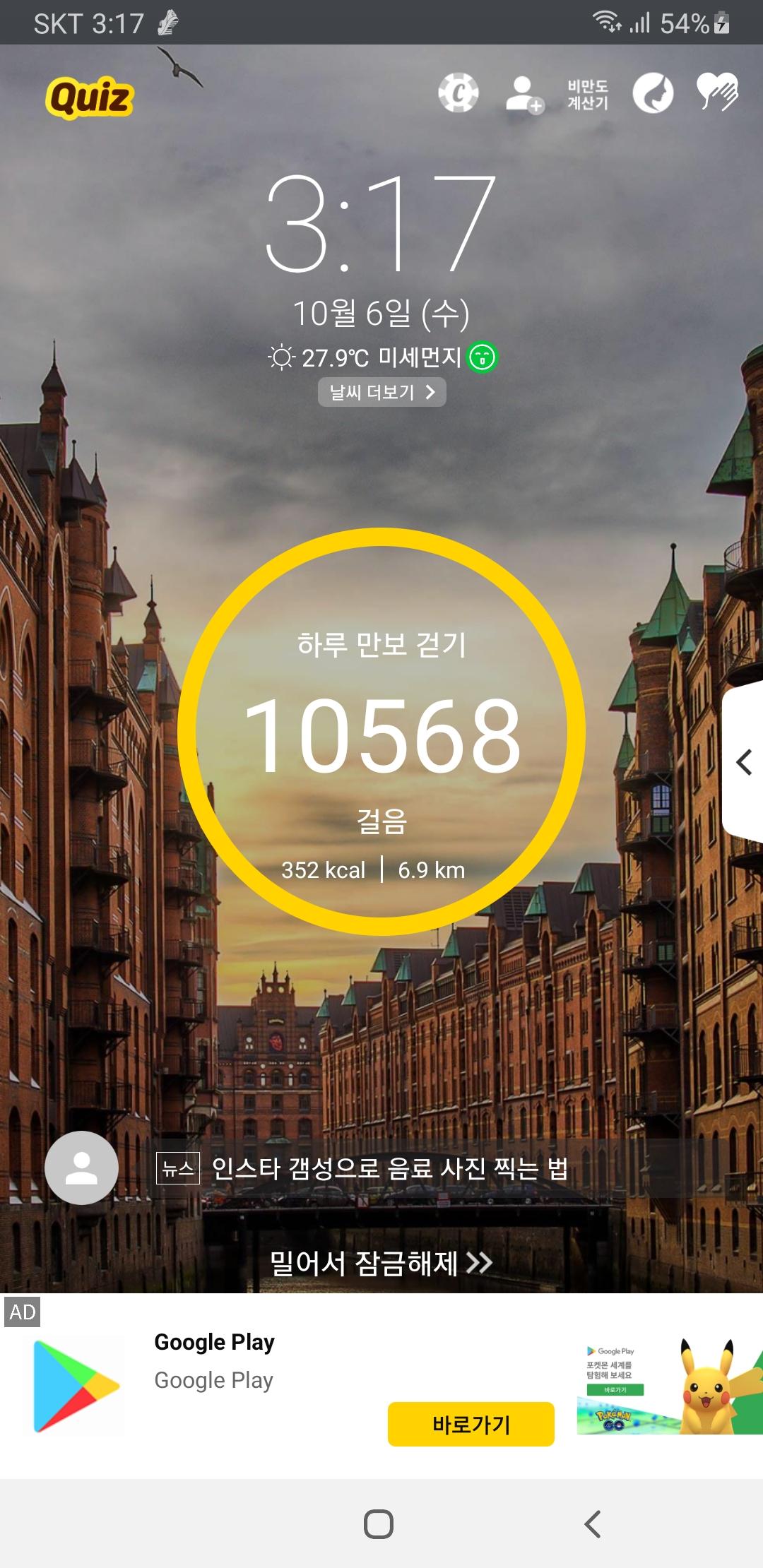Tap 날씨 더보기 for more weather

tap(381, 392)
